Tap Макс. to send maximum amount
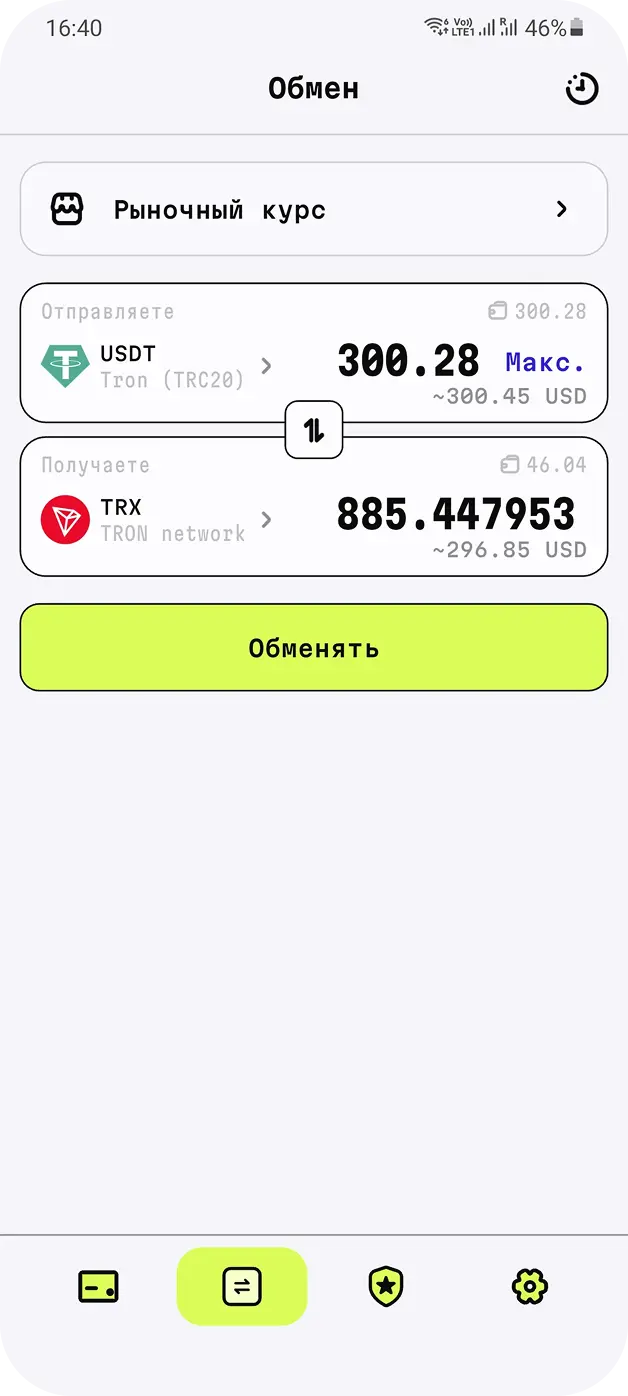 (545, 362)
